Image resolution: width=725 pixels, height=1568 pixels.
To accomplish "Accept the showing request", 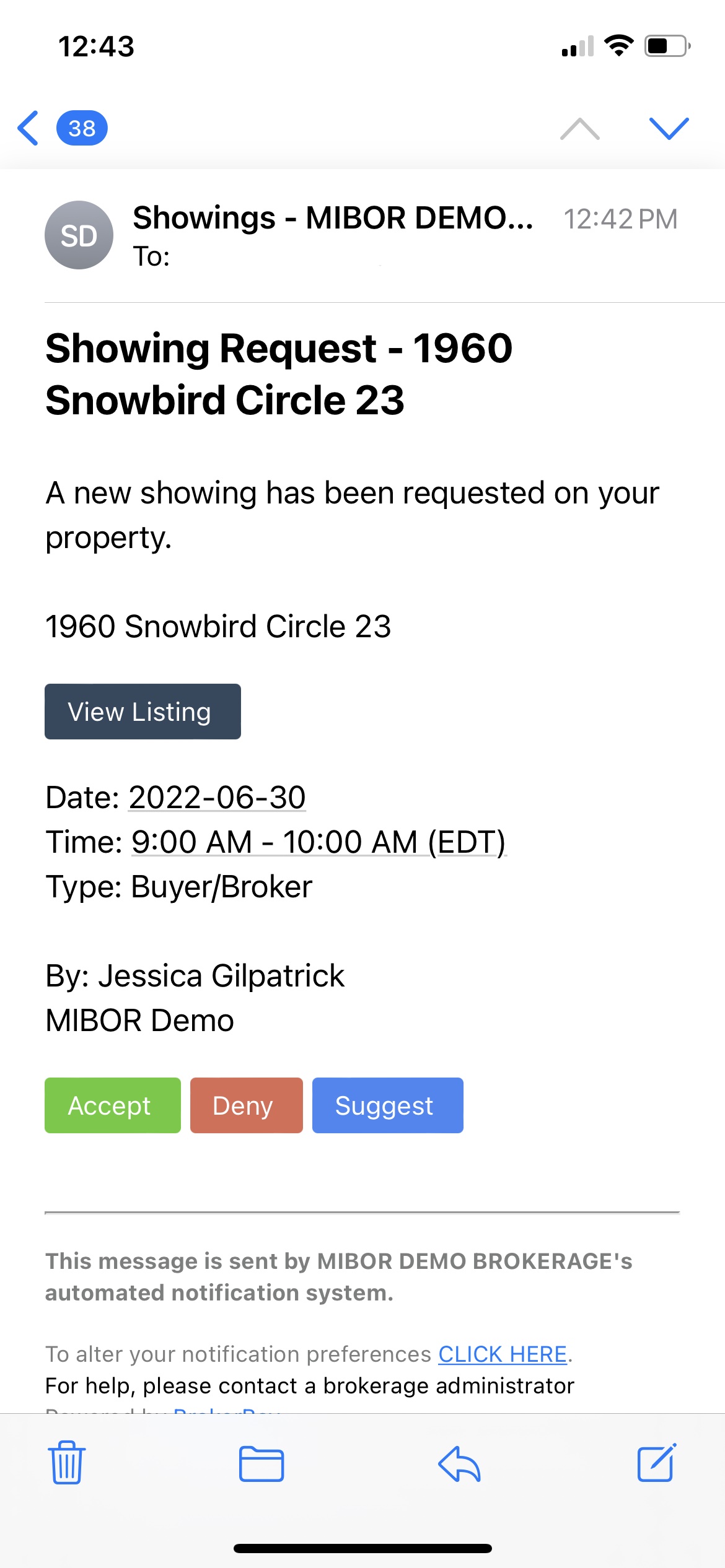I will point(112,1105).
